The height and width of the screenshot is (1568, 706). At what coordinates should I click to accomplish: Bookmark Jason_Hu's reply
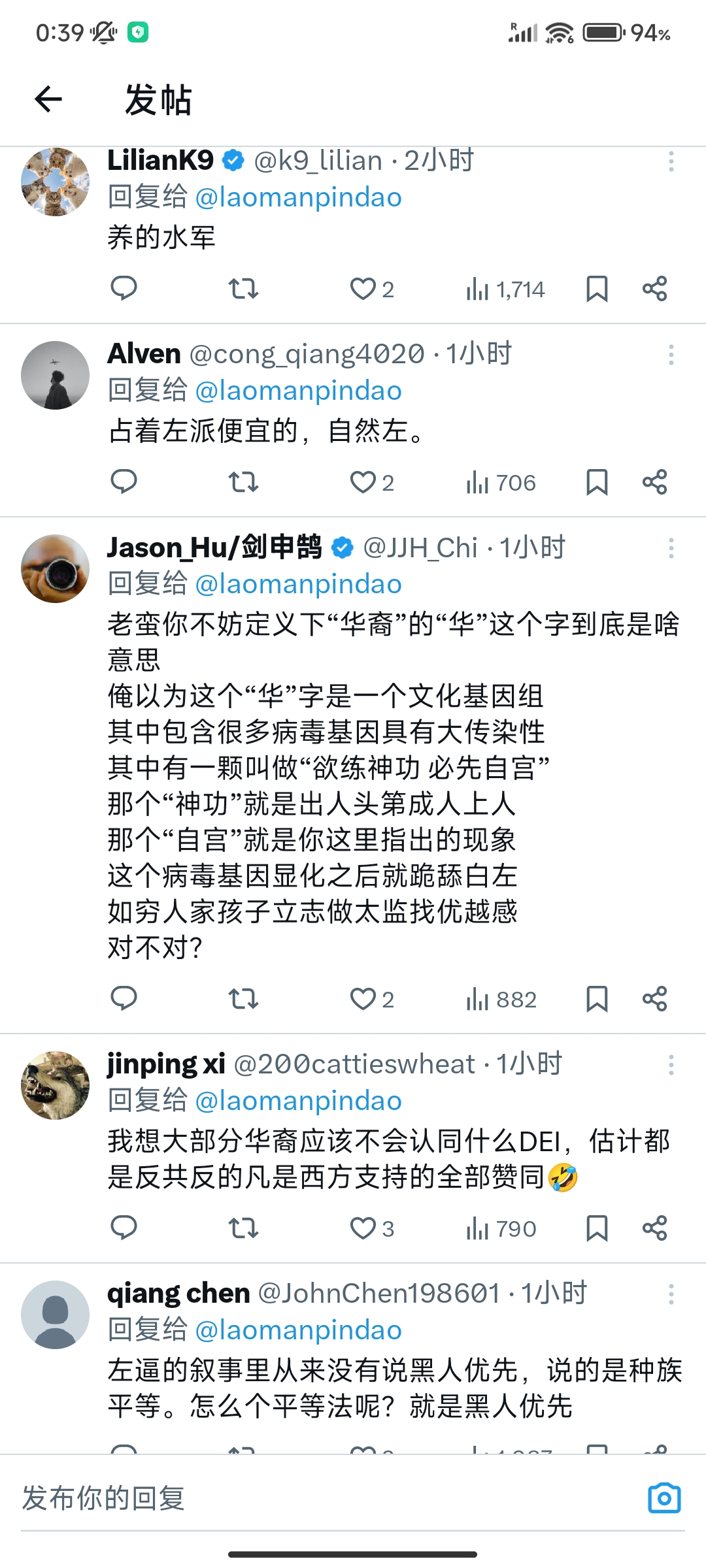(597, 999)
